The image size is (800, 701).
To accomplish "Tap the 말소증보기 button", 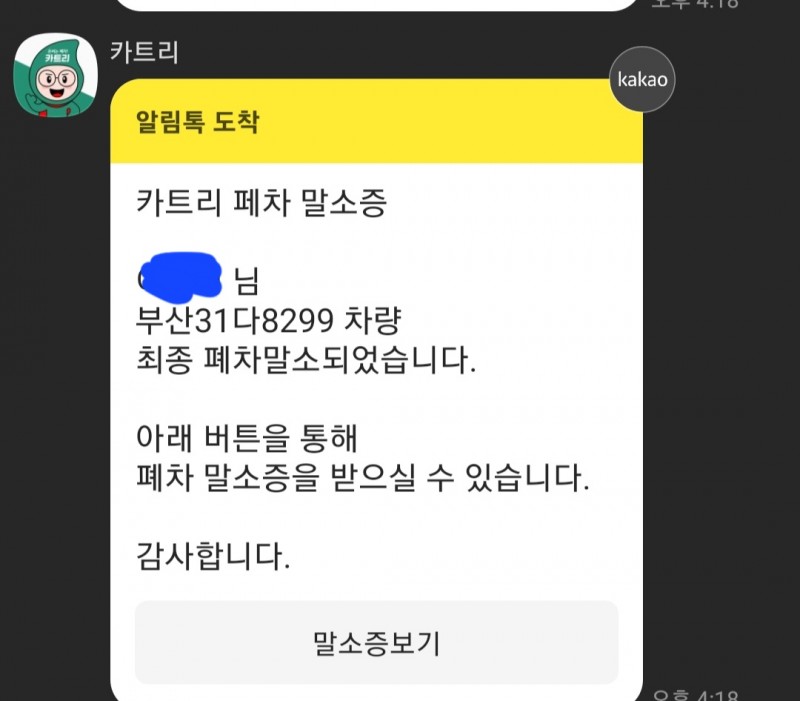I will coord(376,642).
